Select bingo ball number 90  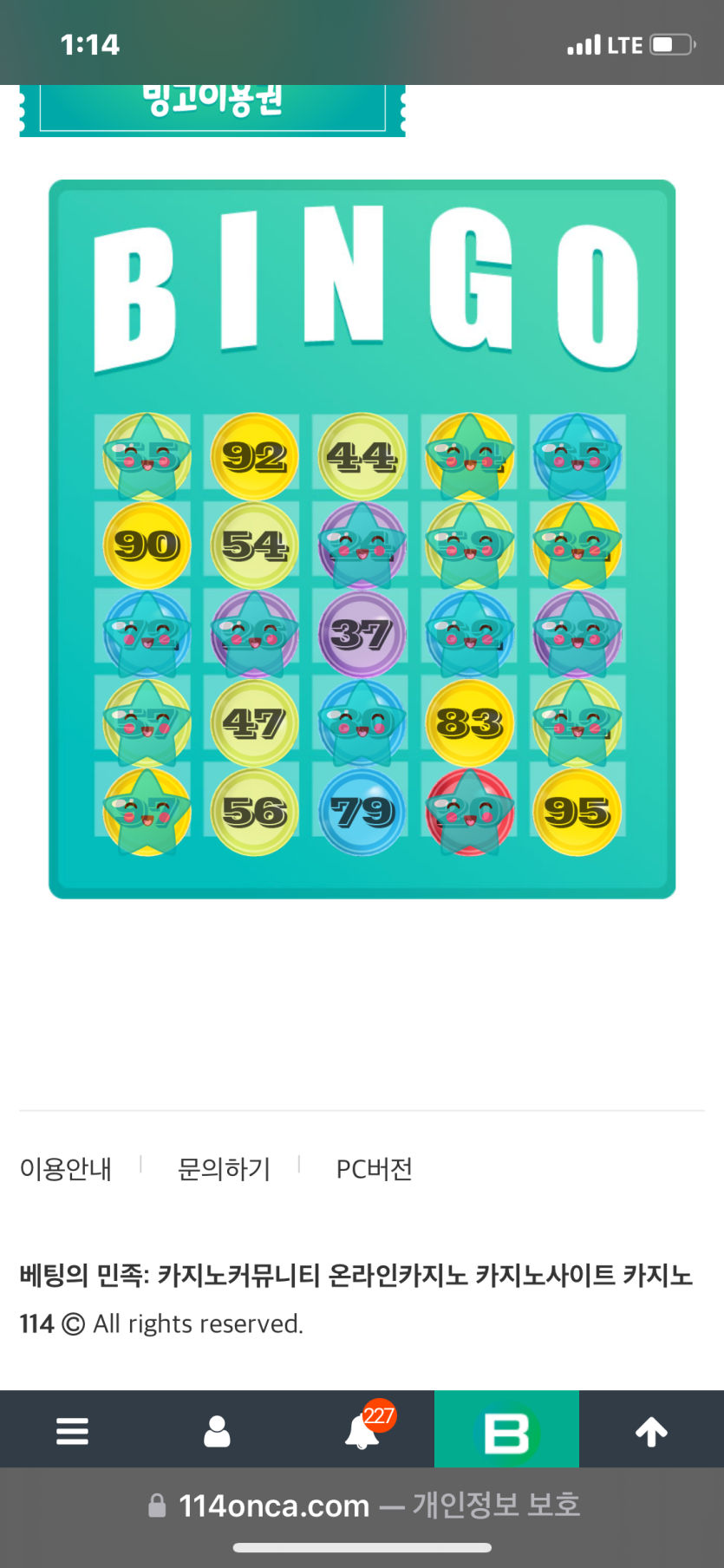[147, 546]
